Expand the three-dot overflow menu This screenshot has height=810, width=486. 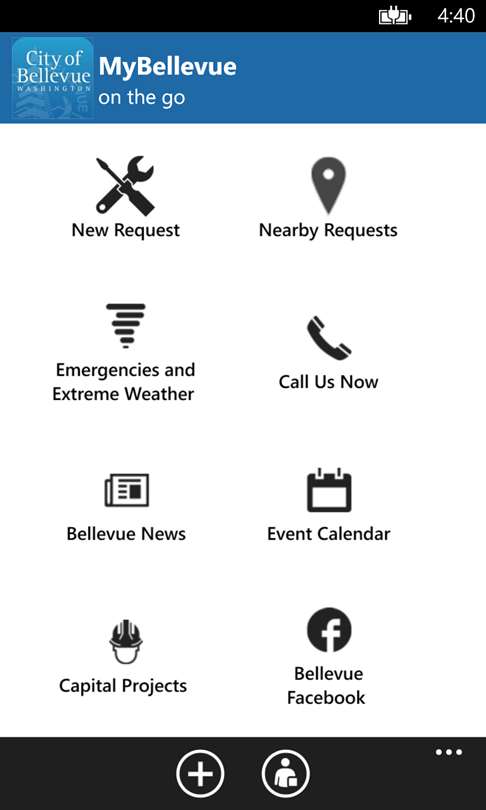coord(449,752)
